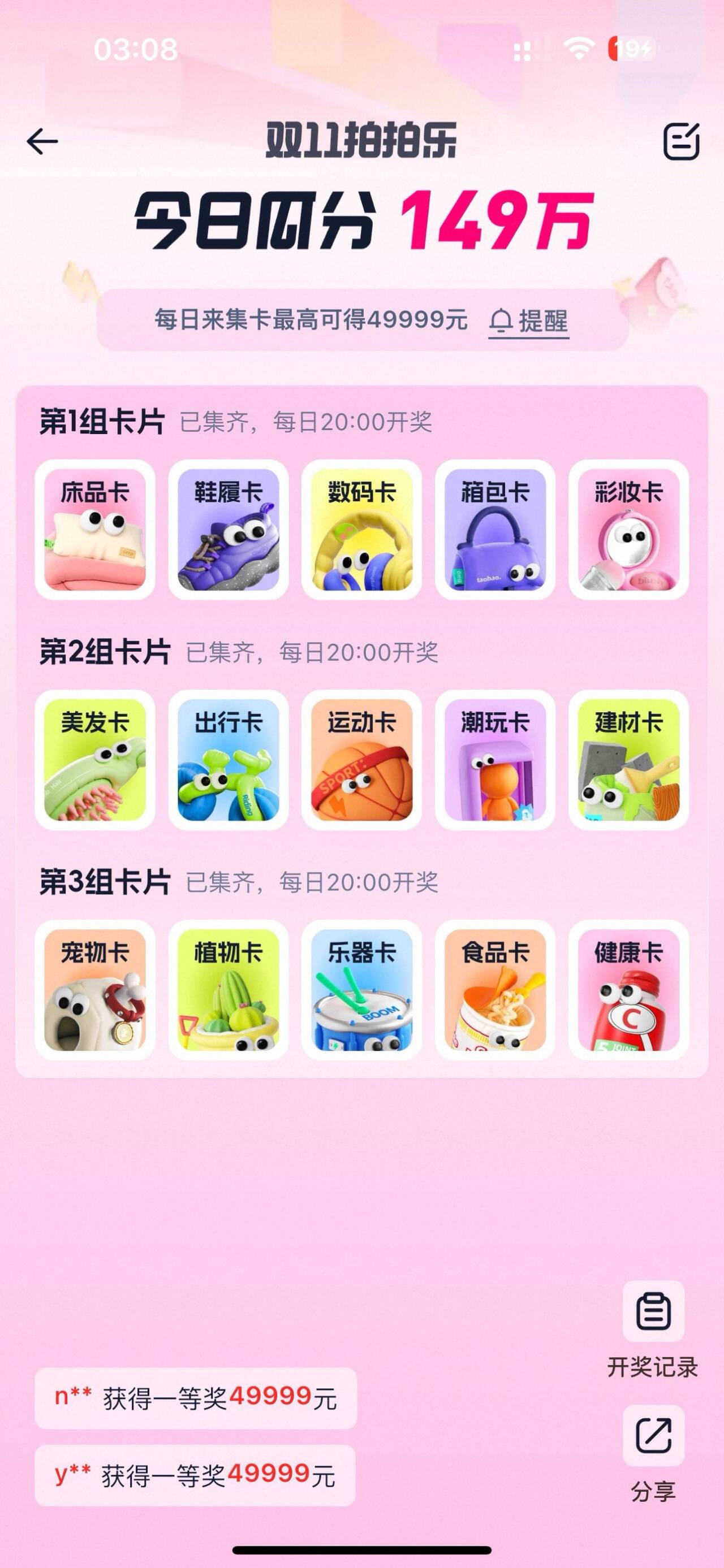View the 乐器卡 drum card
The height and width of the screenshot is (1568, 724).
(361, 990)
